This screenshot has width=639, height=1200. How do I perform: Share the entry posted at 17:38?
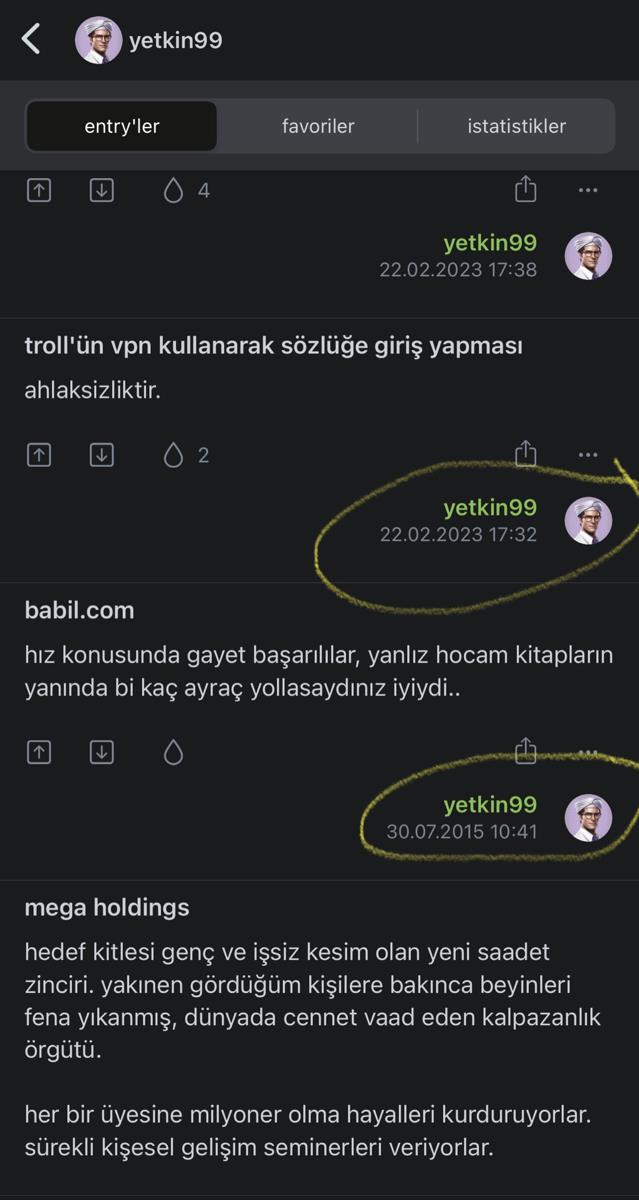[526, 189]
